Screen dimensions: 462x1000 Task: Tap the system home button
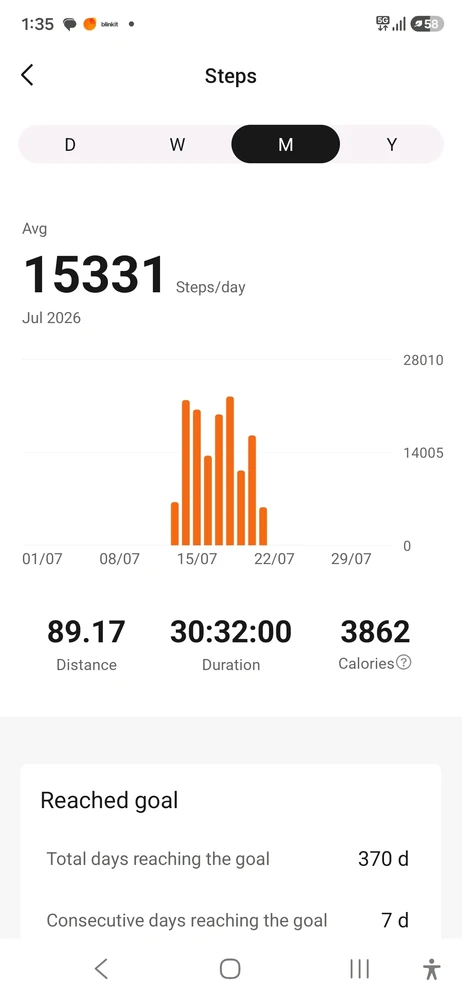click(230, 969)
